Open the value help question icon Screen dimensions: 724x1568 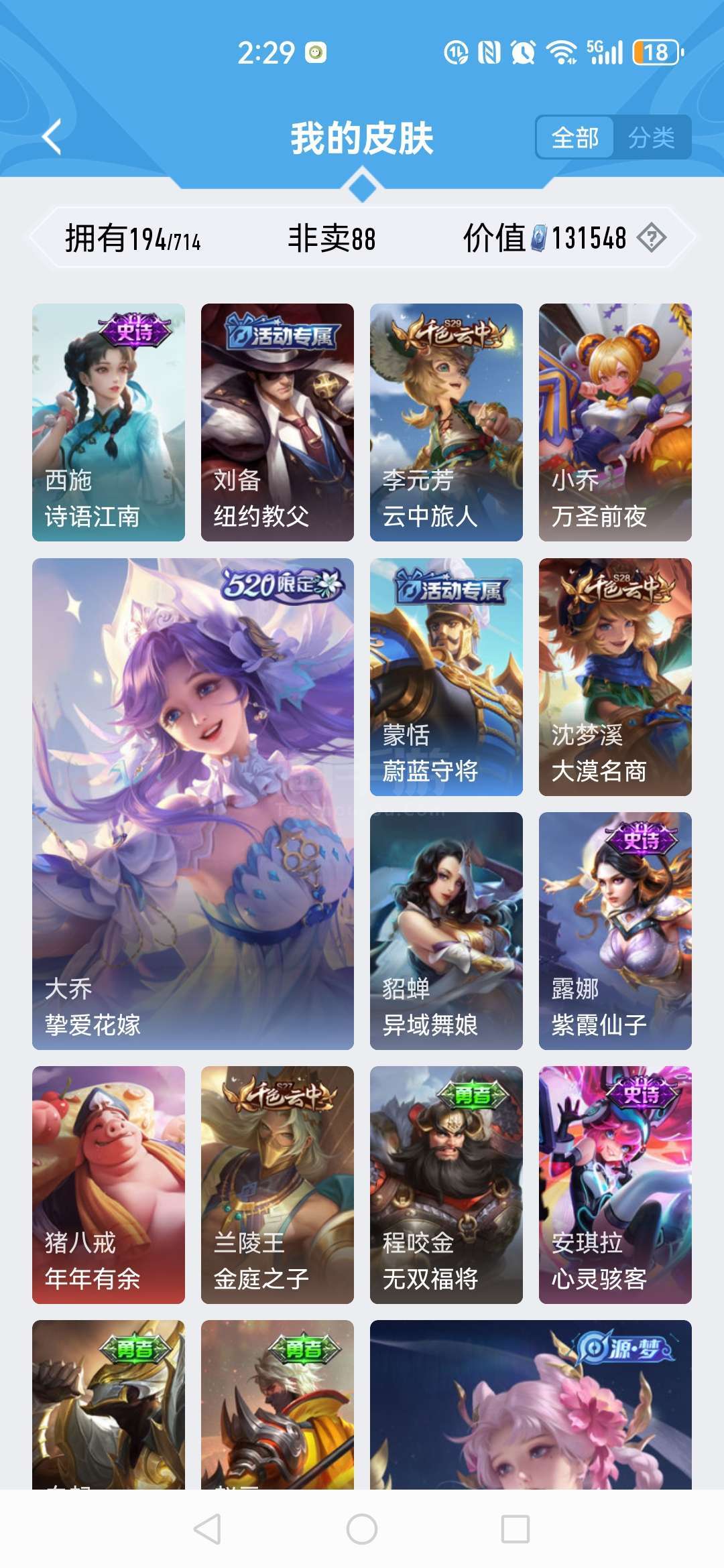tap(651, 238)
